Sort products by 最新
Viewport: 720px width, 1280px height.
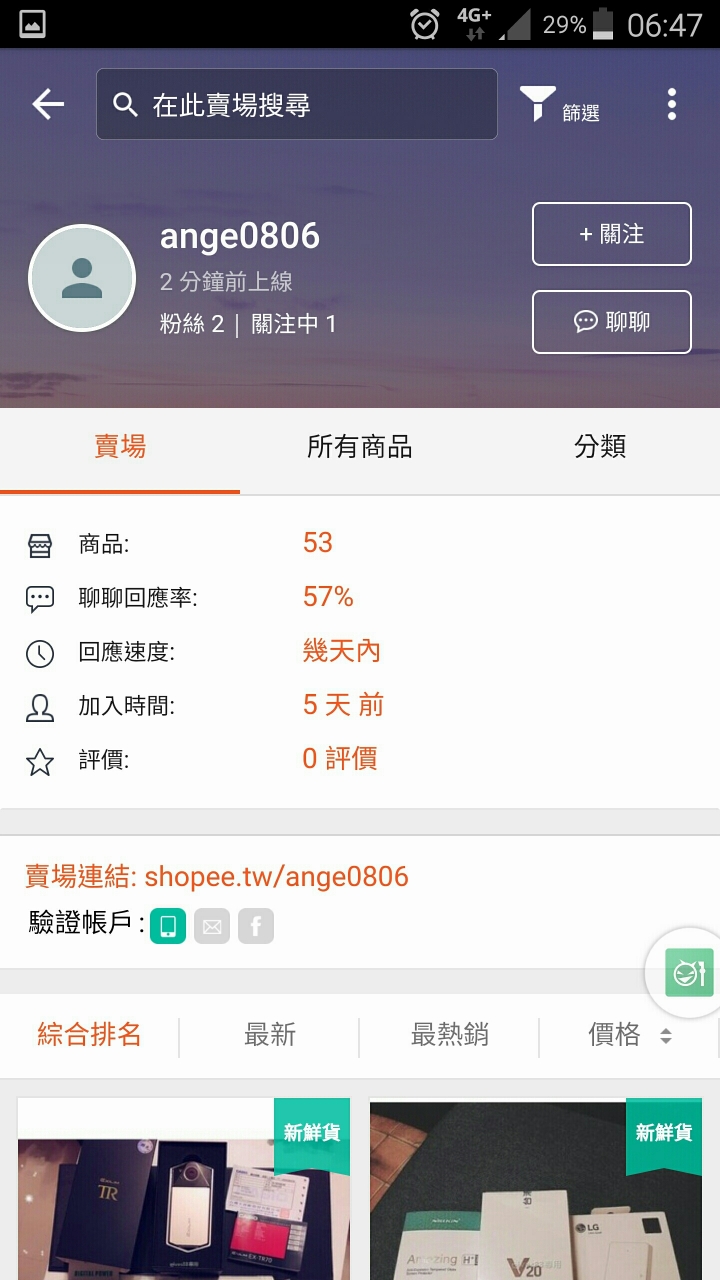tap(269, 1035)
